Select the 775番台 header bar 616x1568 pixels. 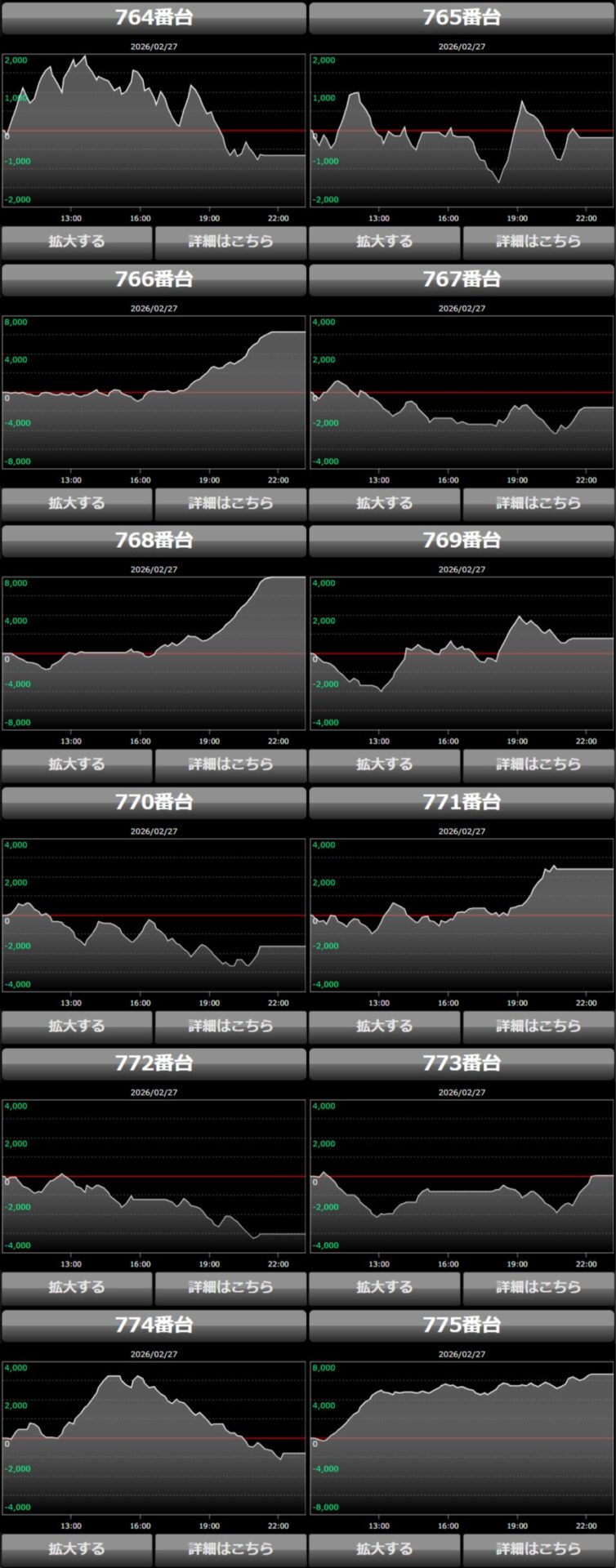click(x=462, y=1325)
